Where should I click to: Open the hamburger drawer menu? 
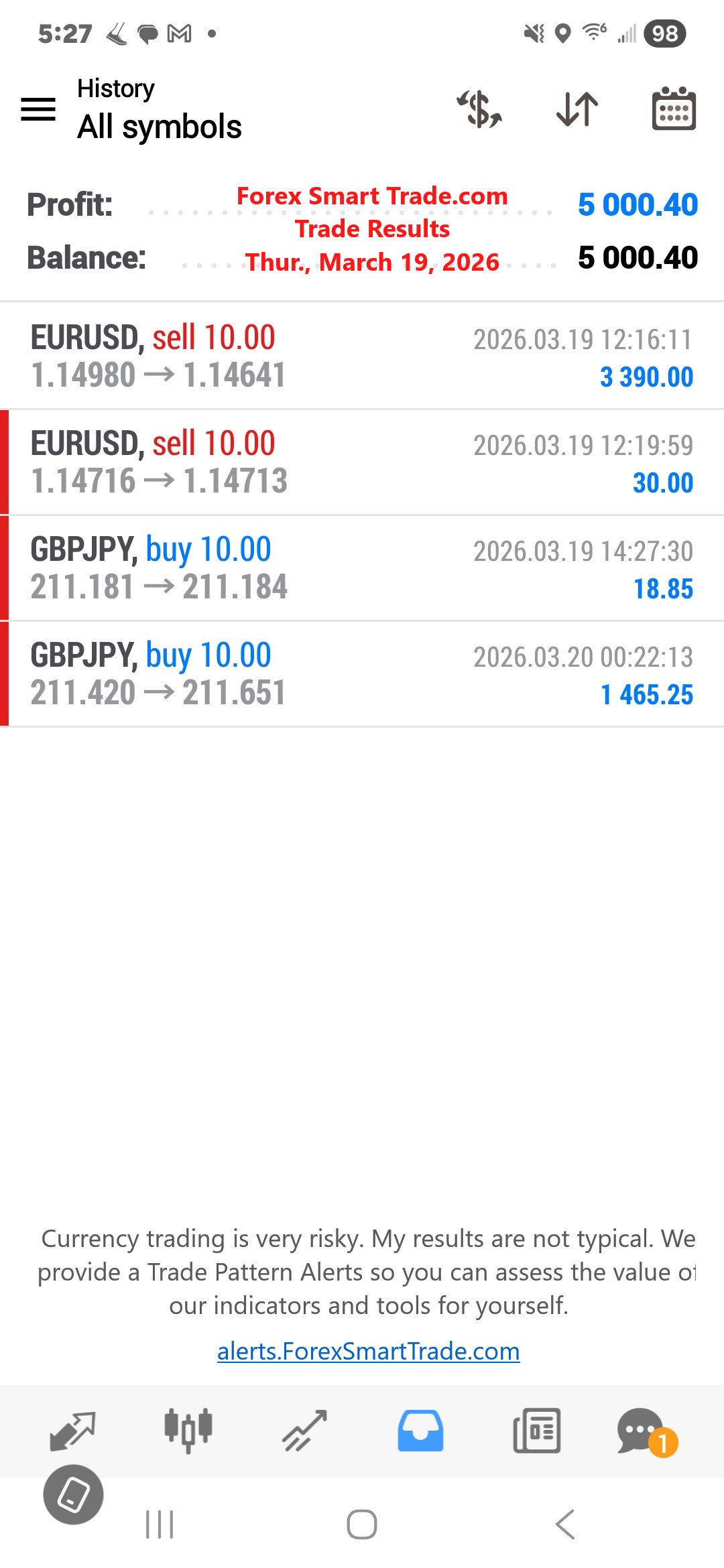38,109
